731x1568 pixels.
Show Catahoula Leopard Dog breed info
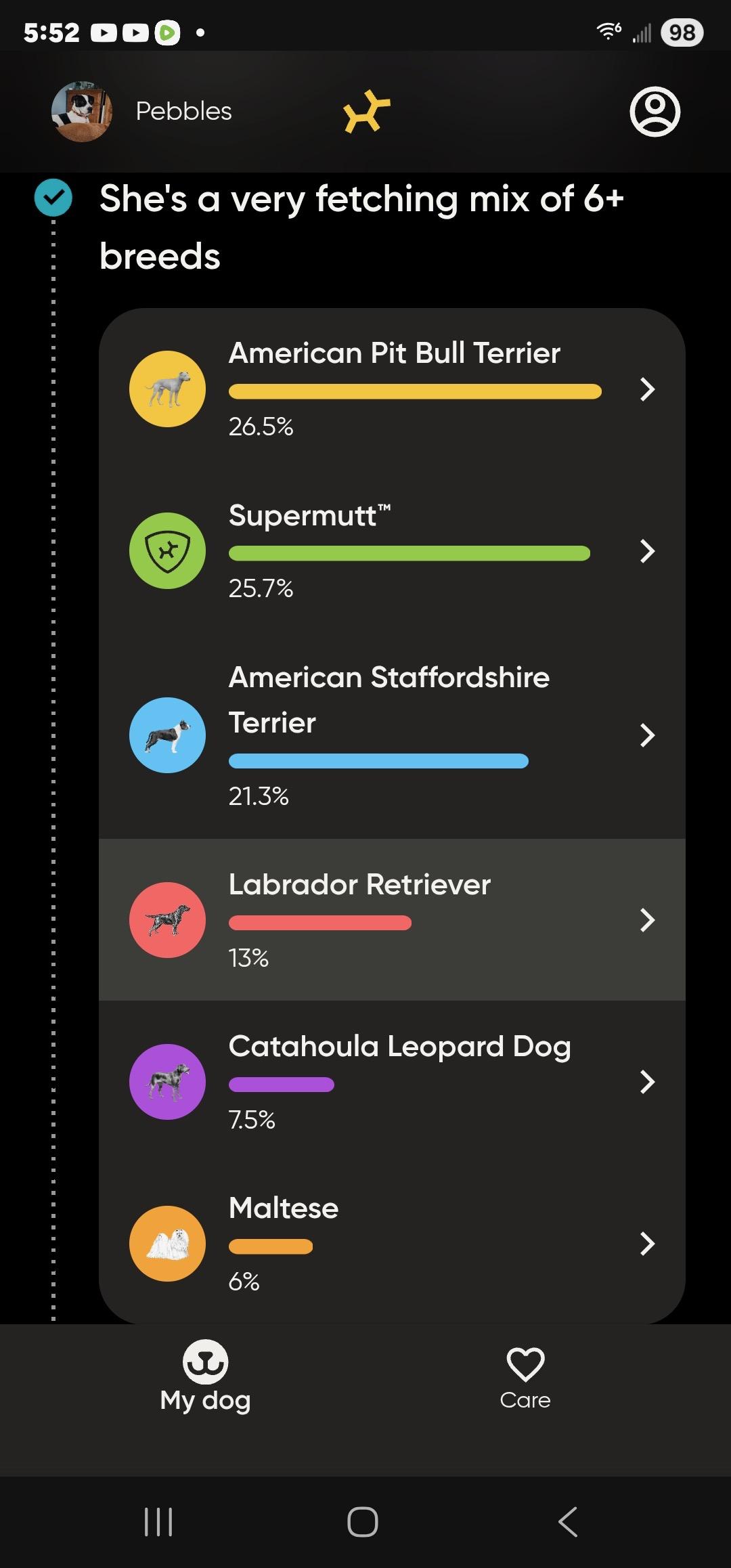pos(393,1081)
